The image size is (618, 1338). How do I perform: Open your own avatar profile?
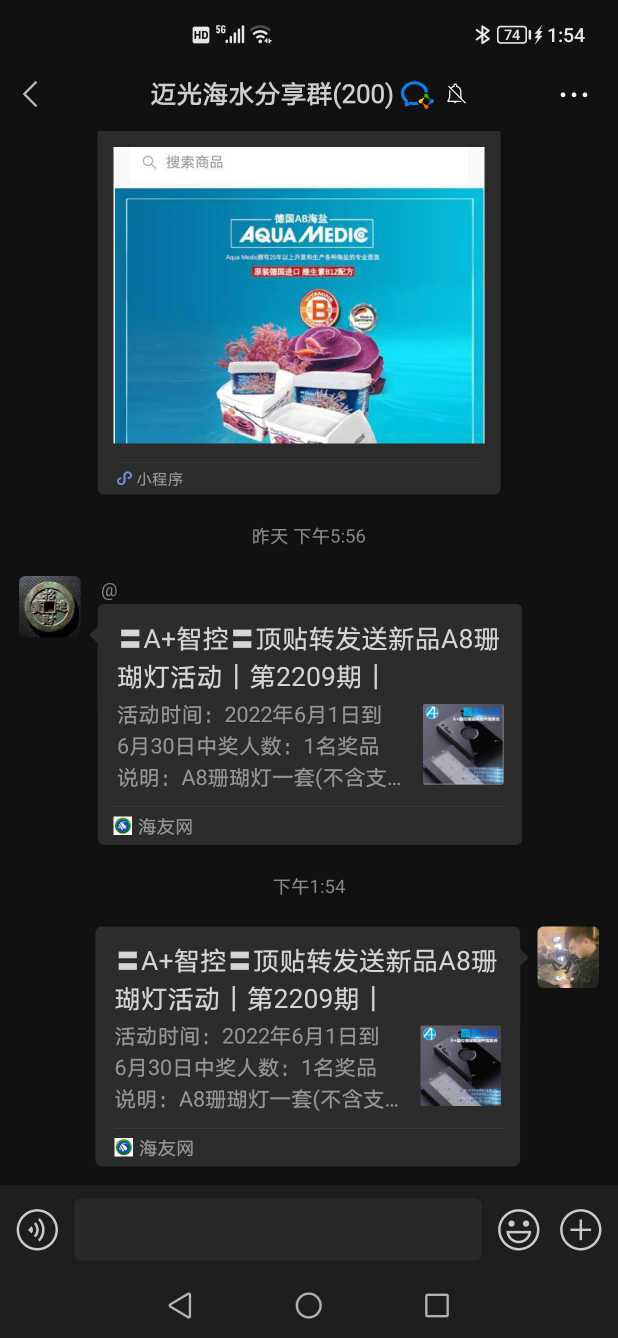click(568, 957)
